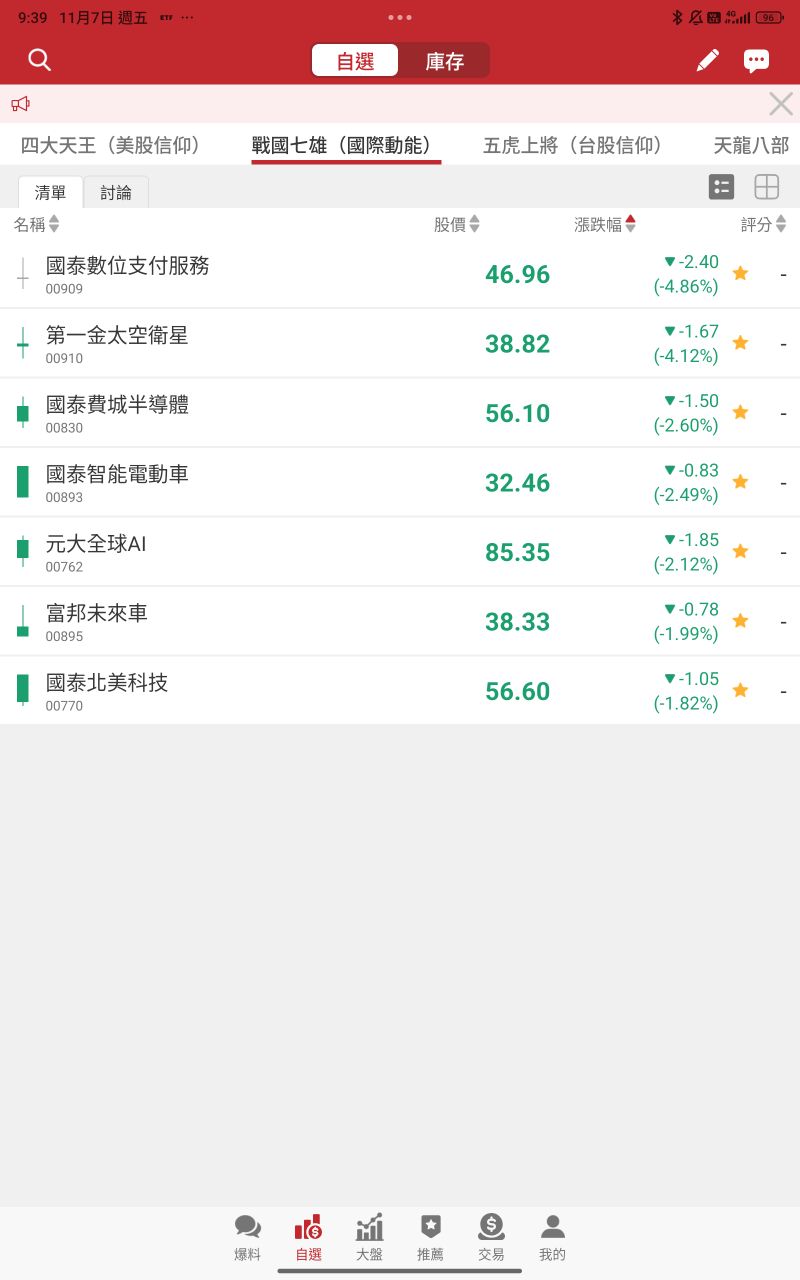Sort the list by 漲跌幅
The image size is (800, 1280).
tap(604, 225)
